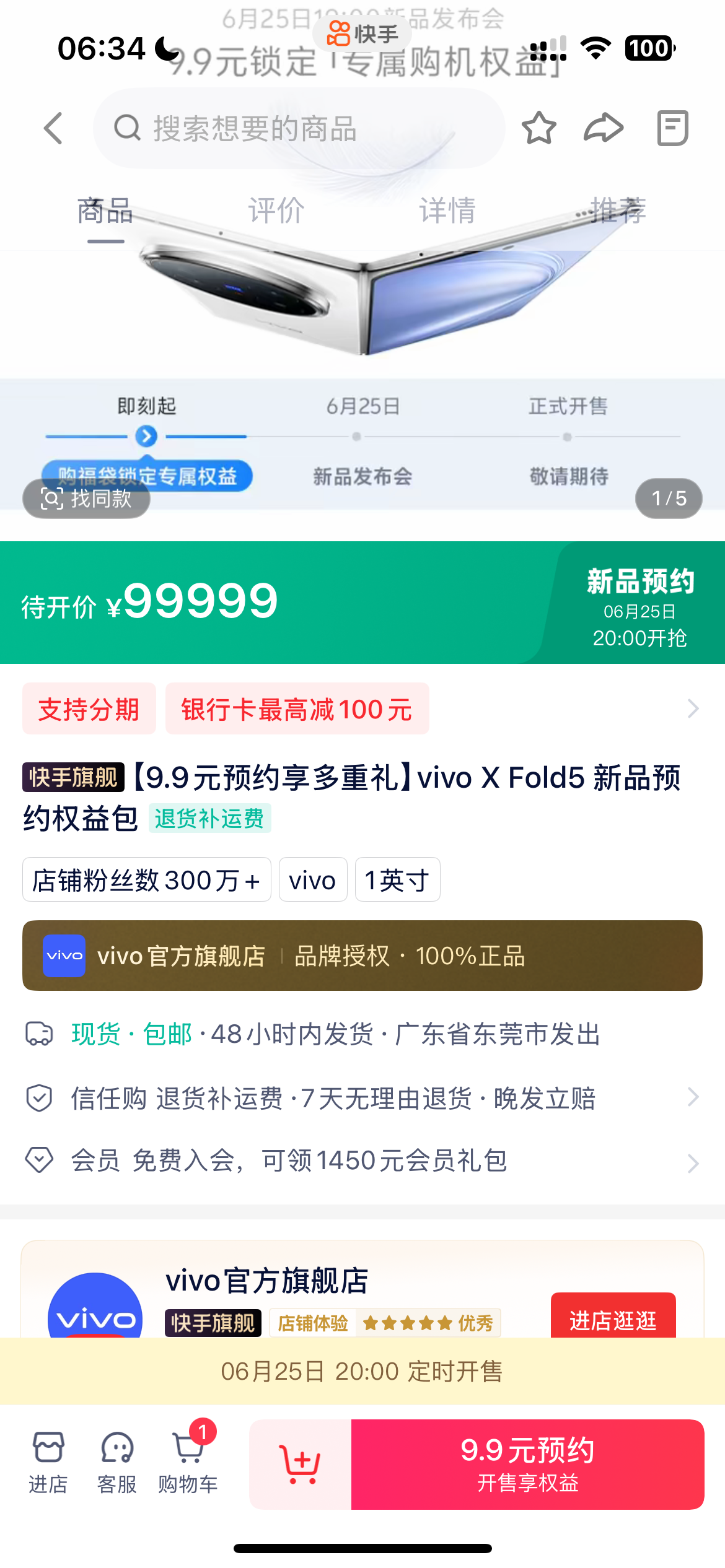Open the 会员 free membership gift row
The image size is (725, 1568).
tap(362, 1161)
